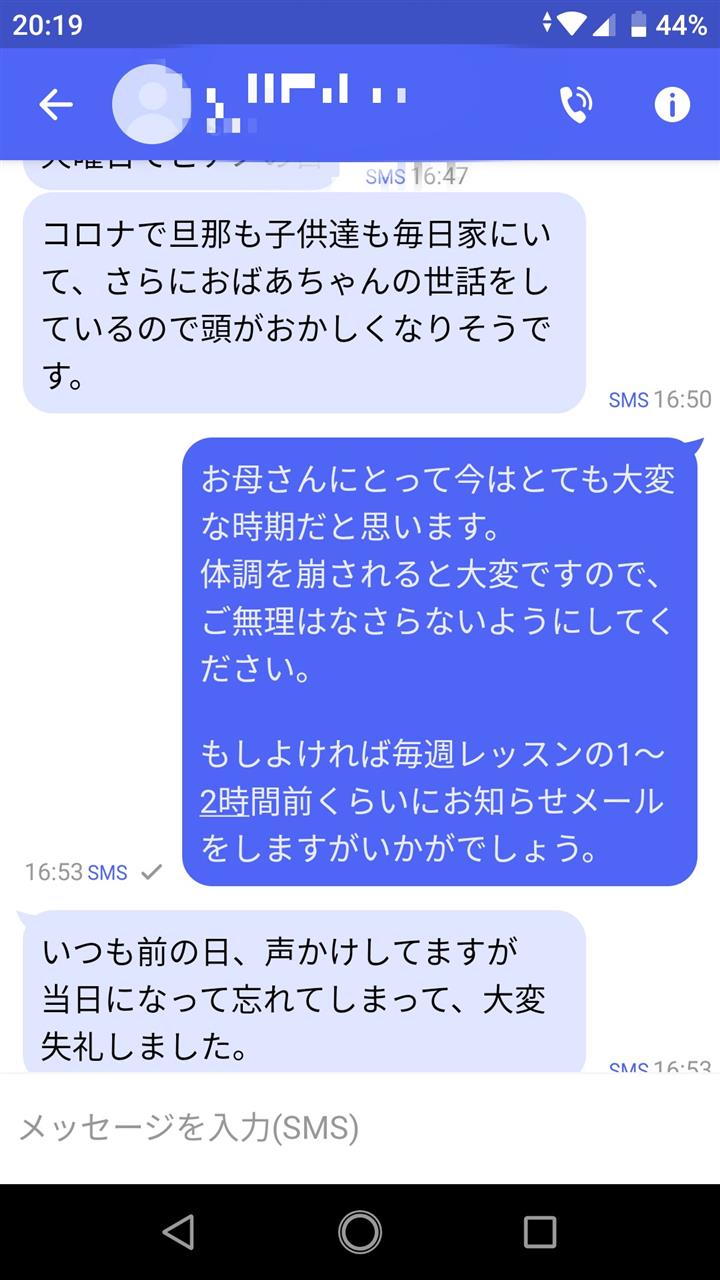Open the contact's avatar picture

coord(151,104)
